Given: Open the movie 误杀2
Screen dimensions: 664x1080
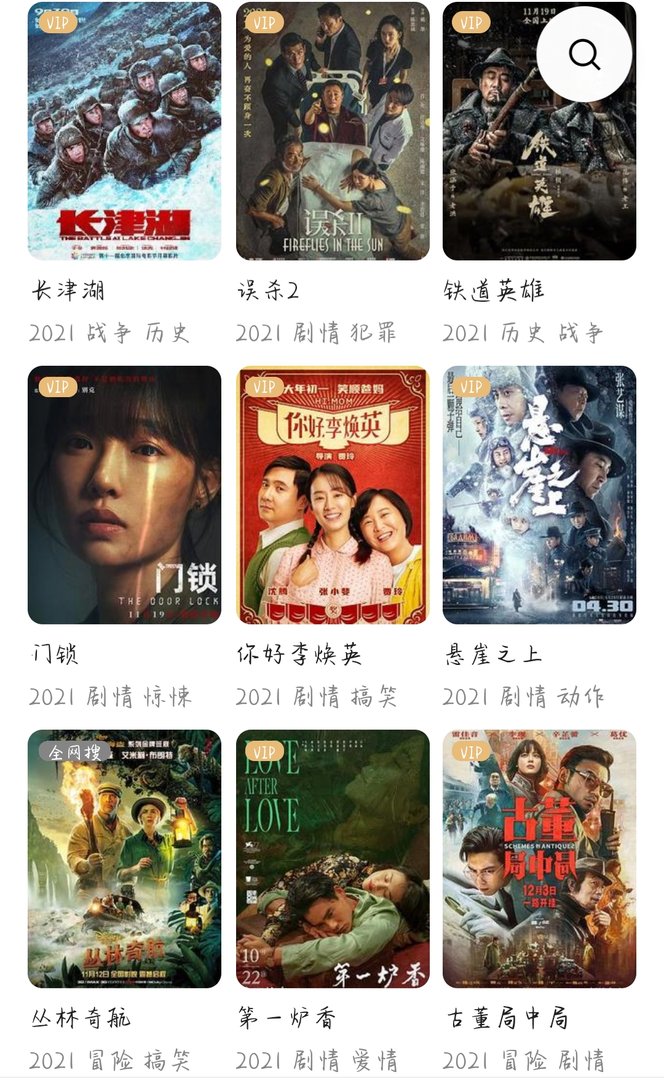Looking at the screenshot, I should point(332,132).
